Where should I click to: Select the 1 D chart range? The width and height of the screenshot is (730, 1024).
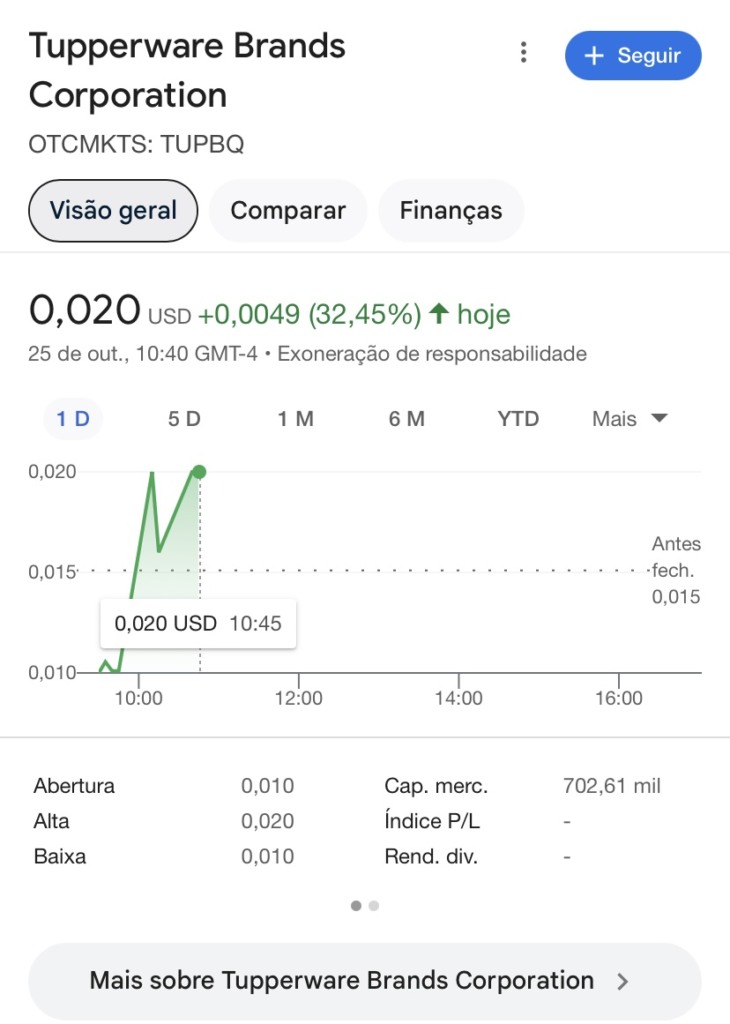(x=73, y=419)
